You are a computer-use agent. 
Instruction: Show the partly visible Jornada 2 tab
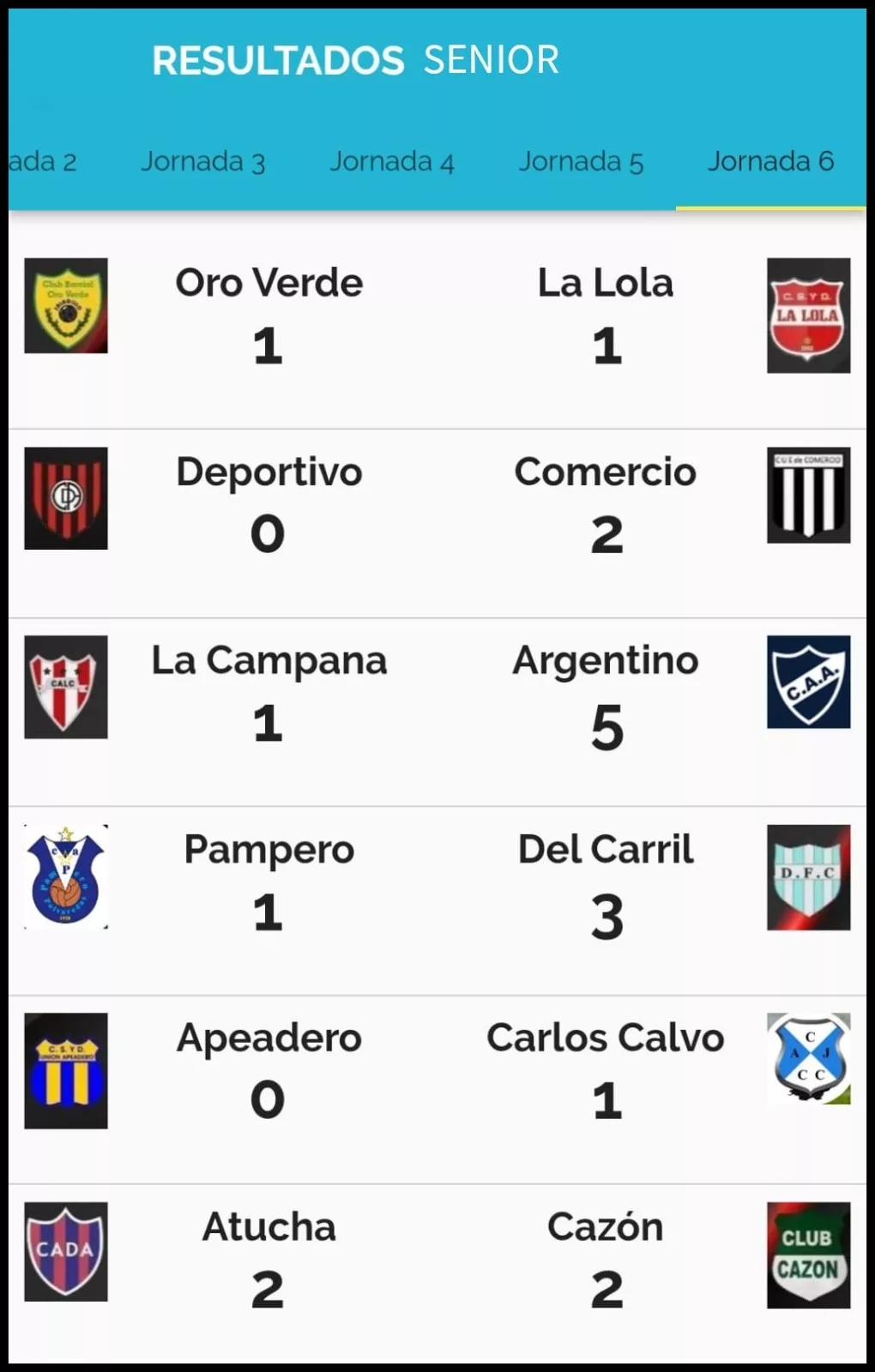click(43, 161)
